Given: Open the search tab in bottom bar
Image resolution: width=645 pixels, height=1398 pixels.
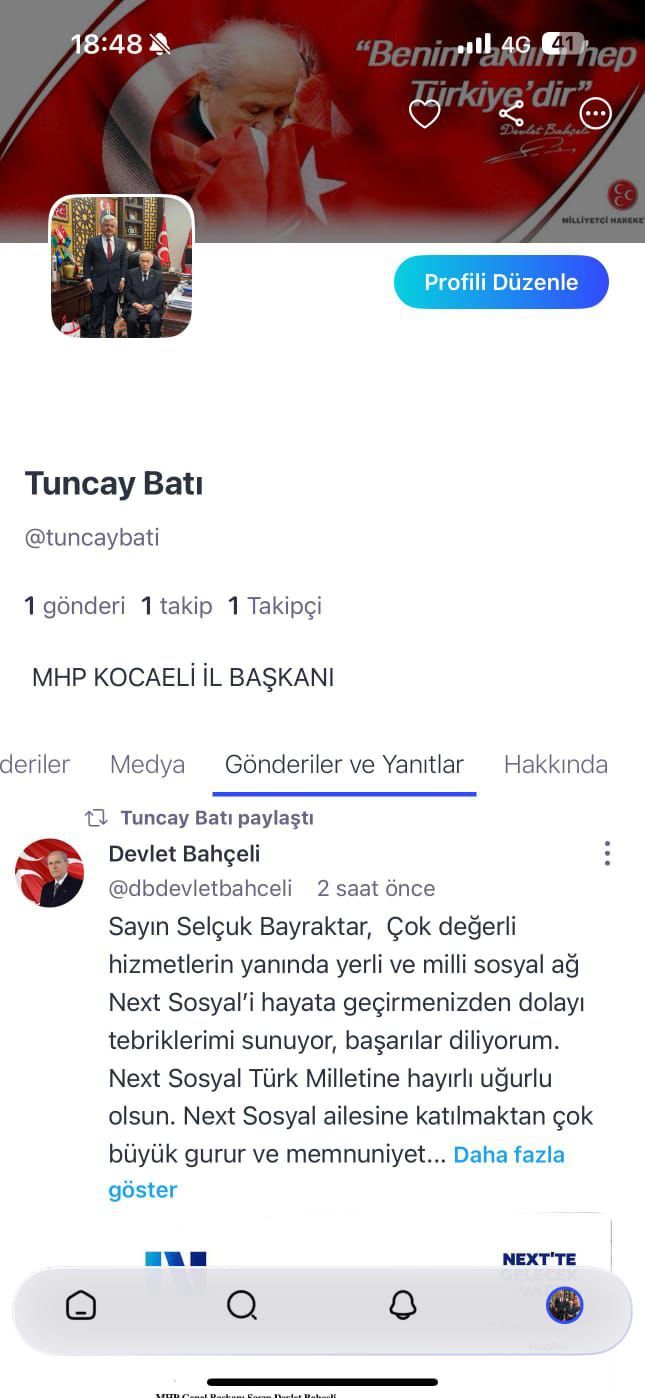Looking at the screenshot, I should coord(242,1305).
